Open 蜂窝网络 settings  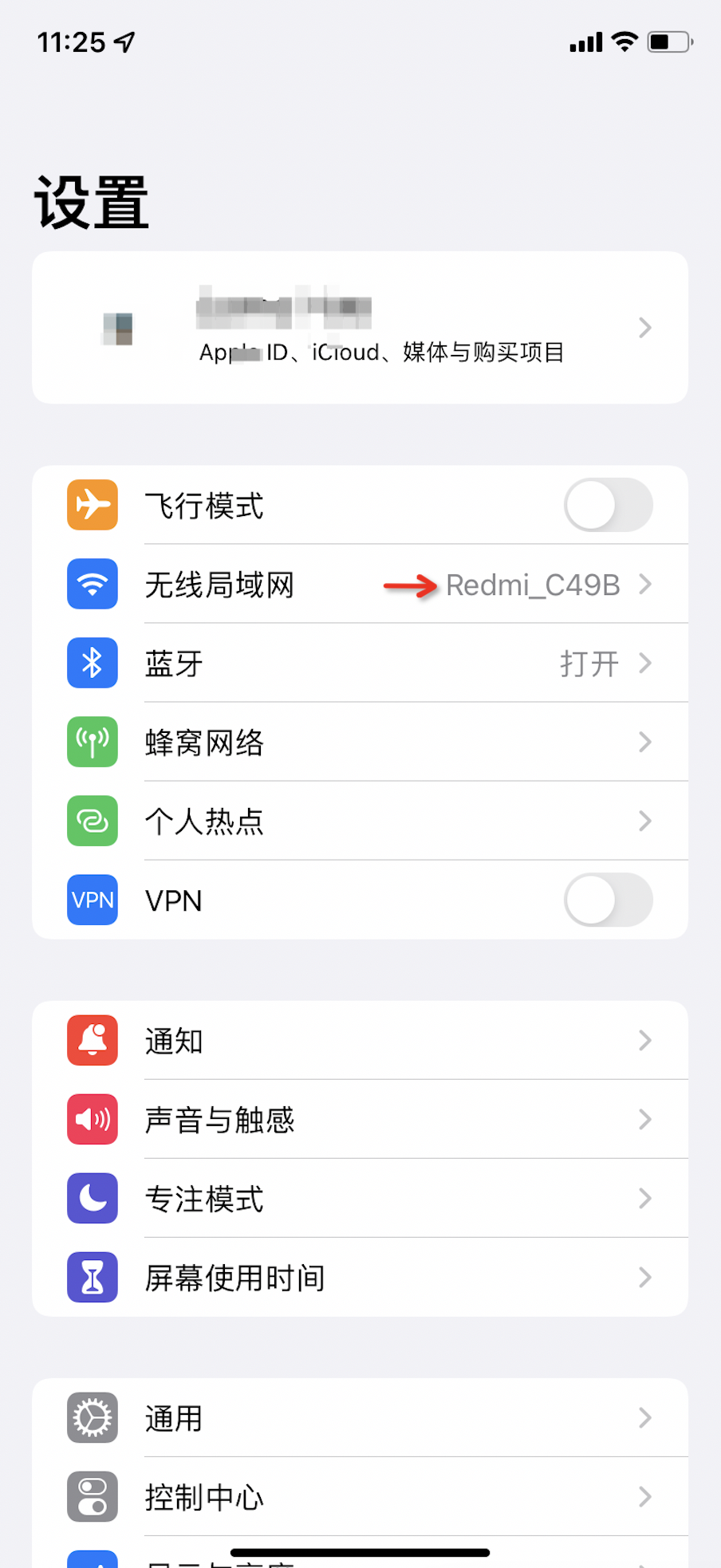click(360, 743)
